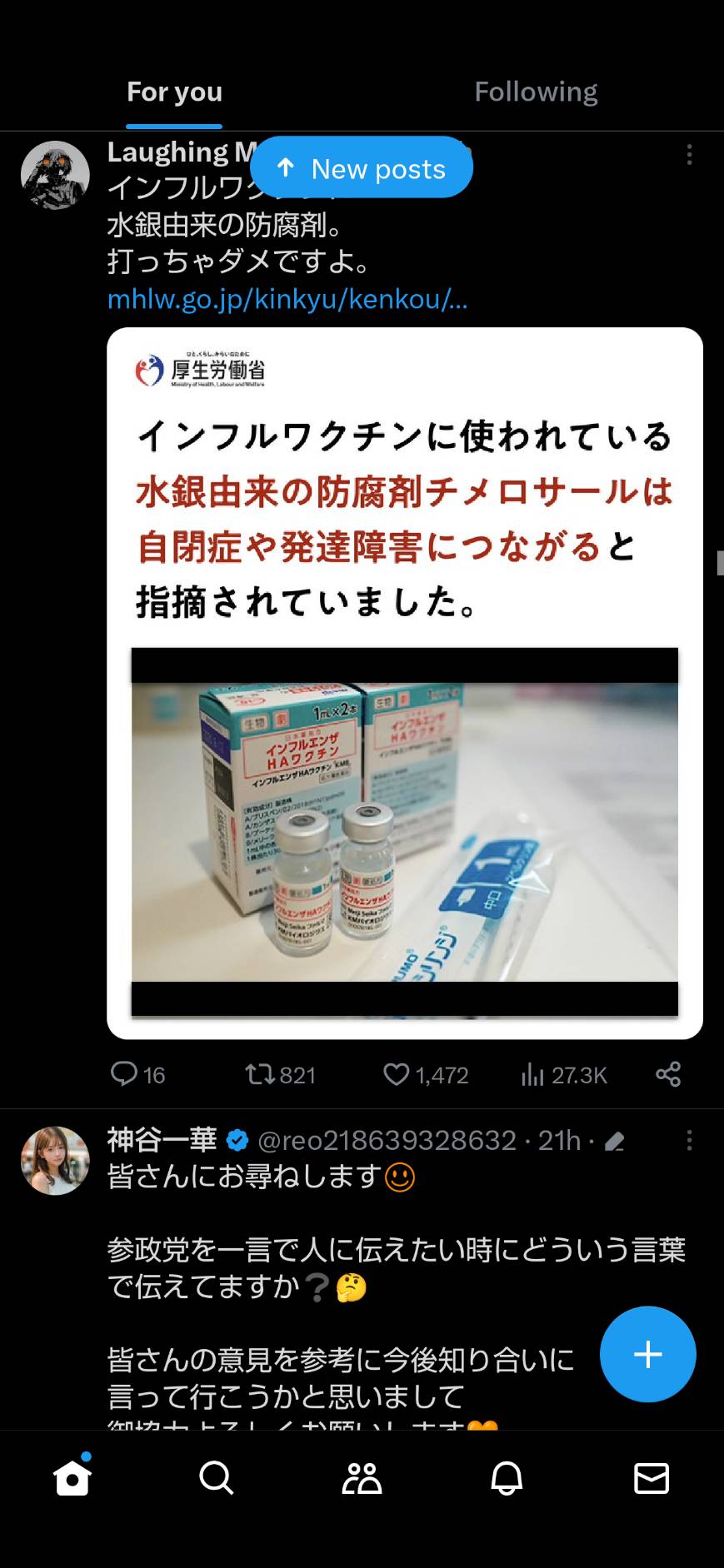Reply to Laughing M's post
724x1568 pixels.
pyautogui.click(x=138, y=1074)
